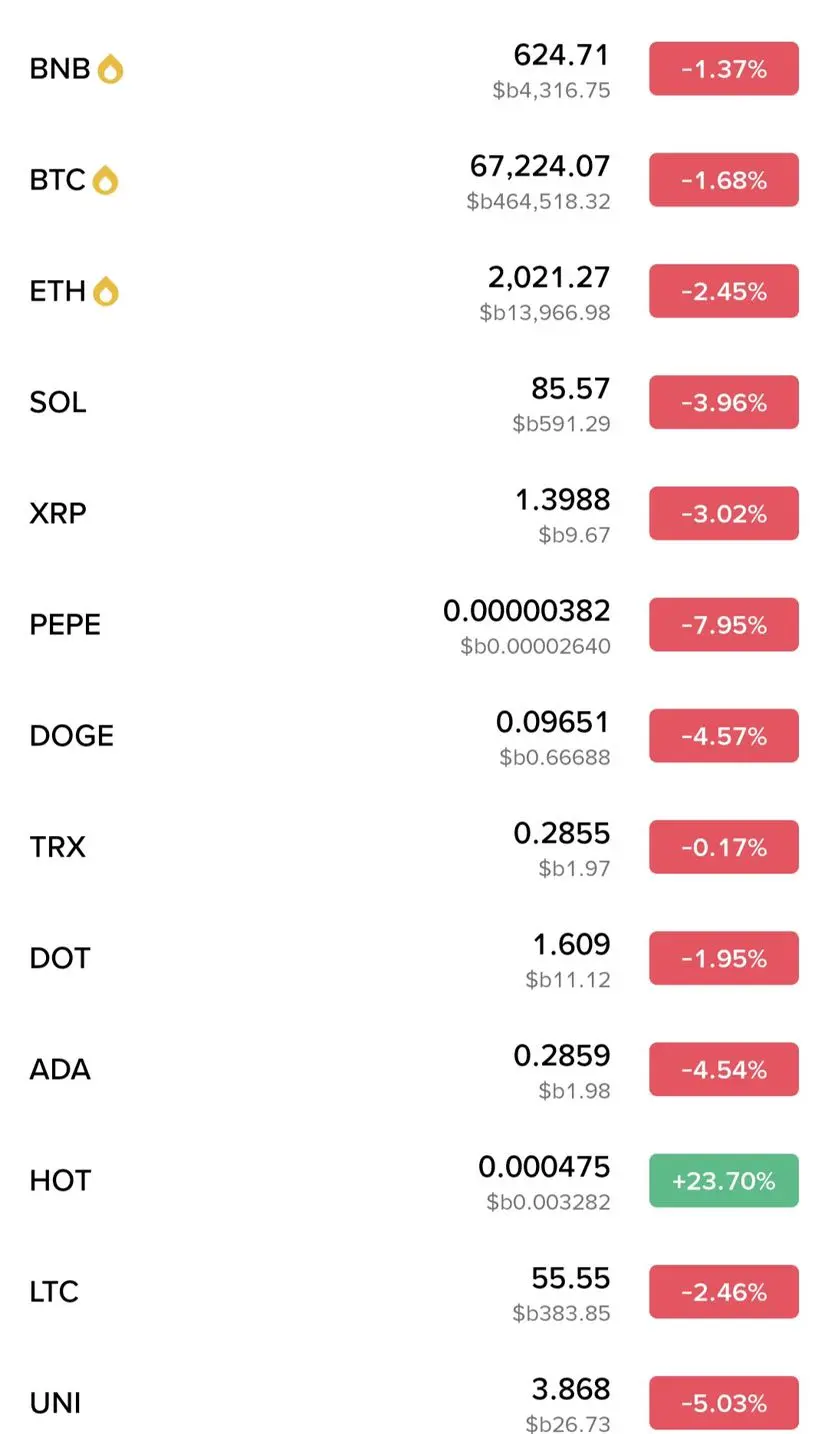Tap the -1.68% change badge for BTC
The height and width of the screenshot is (1434, 828).
pos(723,180)
